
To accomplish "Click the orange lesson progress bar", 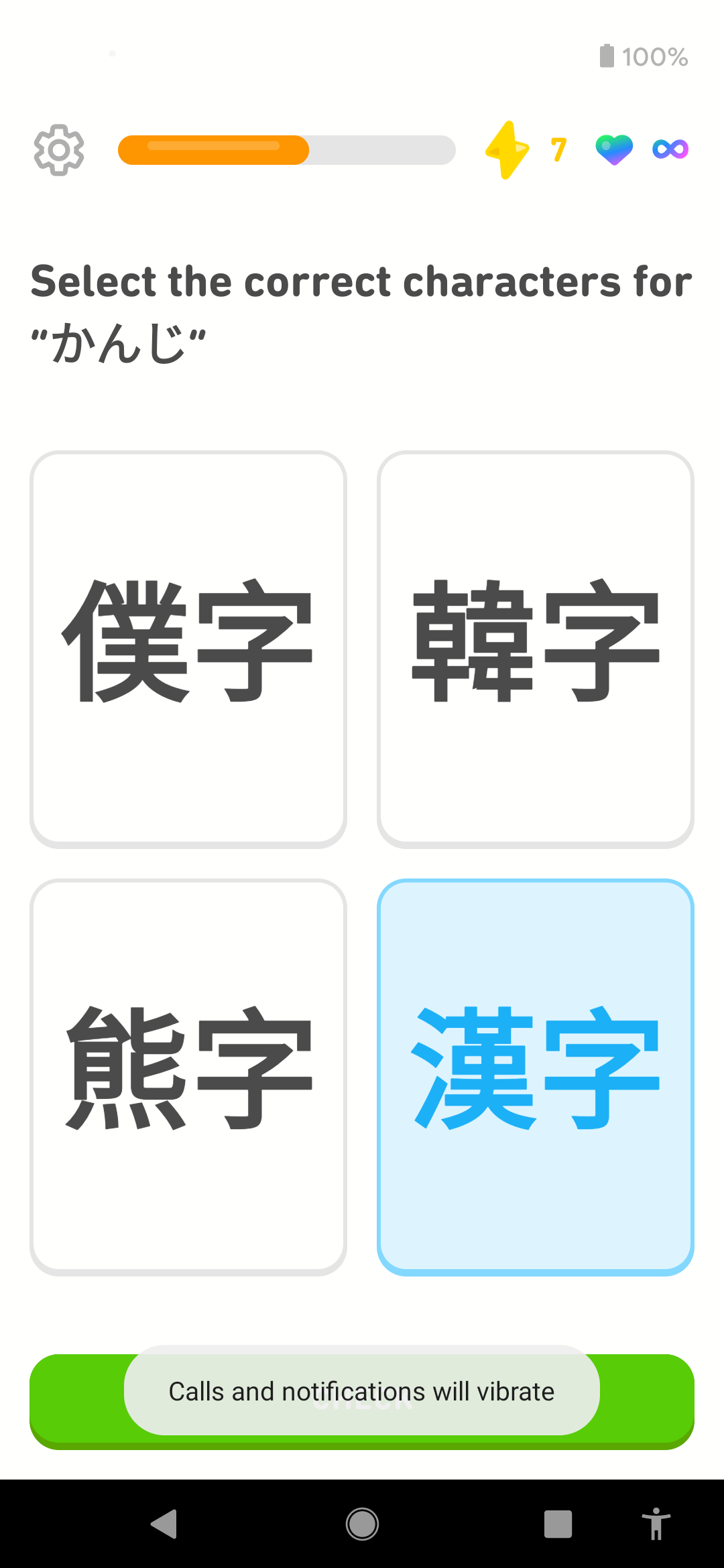I will coord(215,149).
